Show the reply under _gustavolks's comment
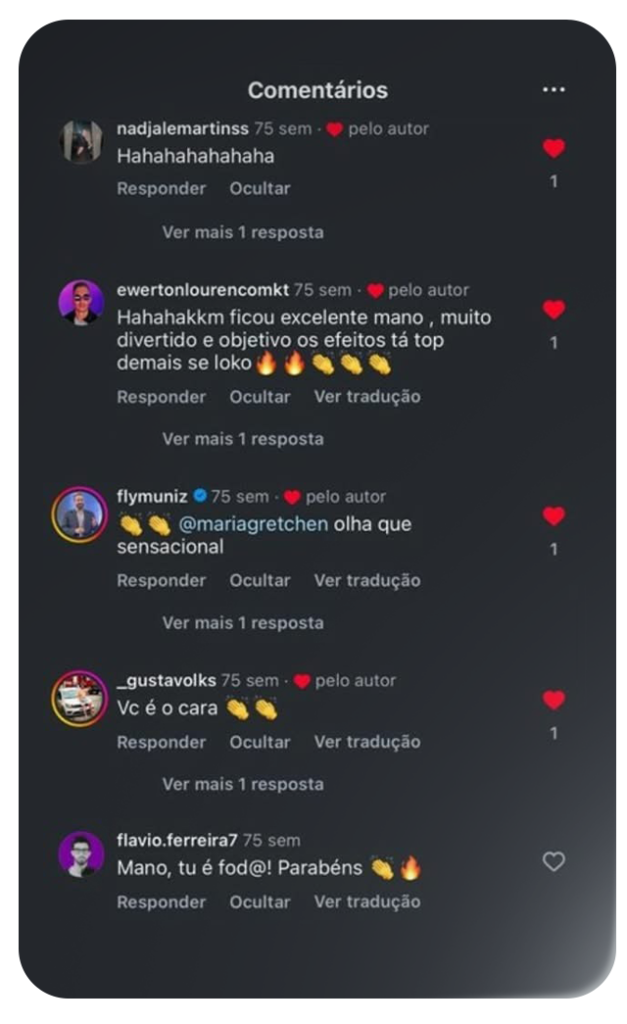The width and height of the screenshot is (627, 1024). (243, 784)
